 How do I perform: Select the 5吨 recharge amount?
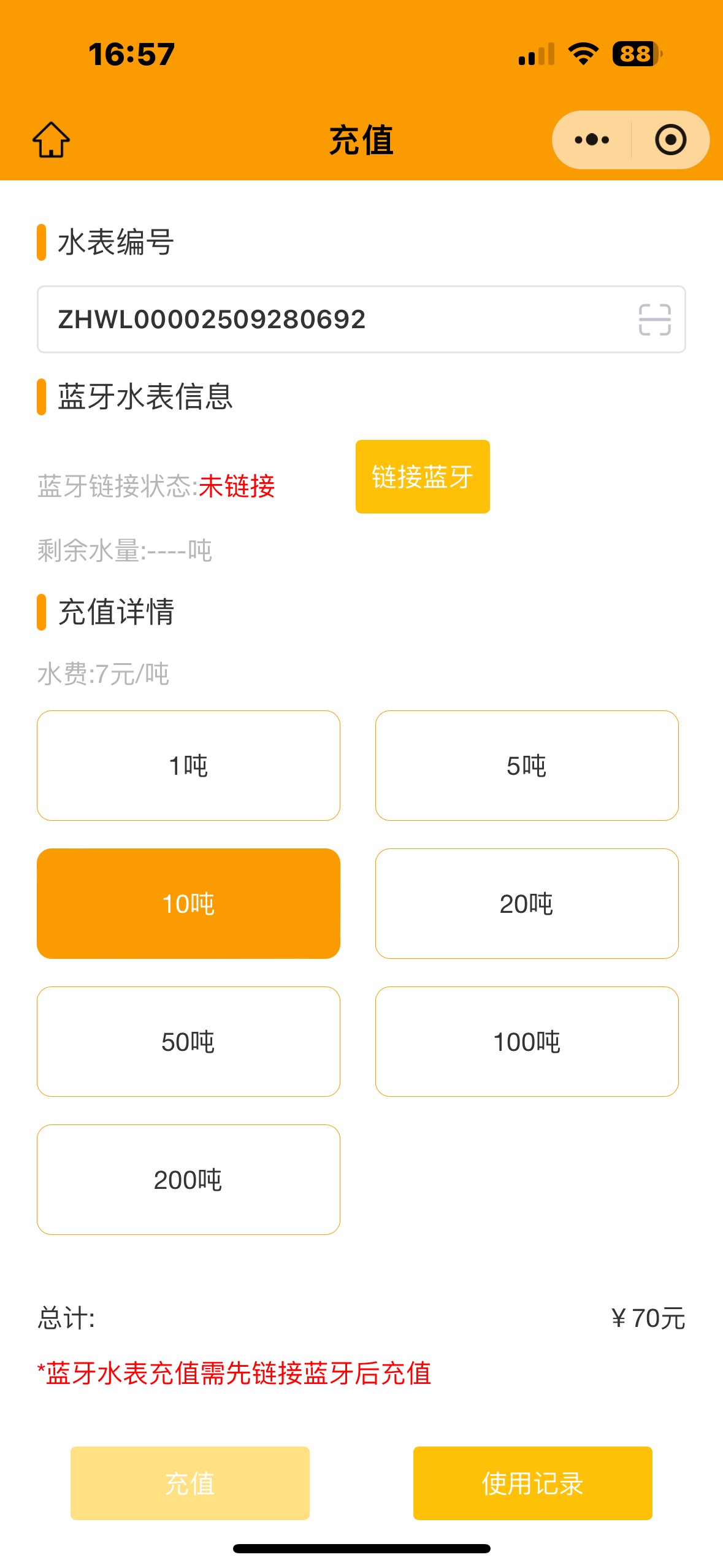pos(527,766)
